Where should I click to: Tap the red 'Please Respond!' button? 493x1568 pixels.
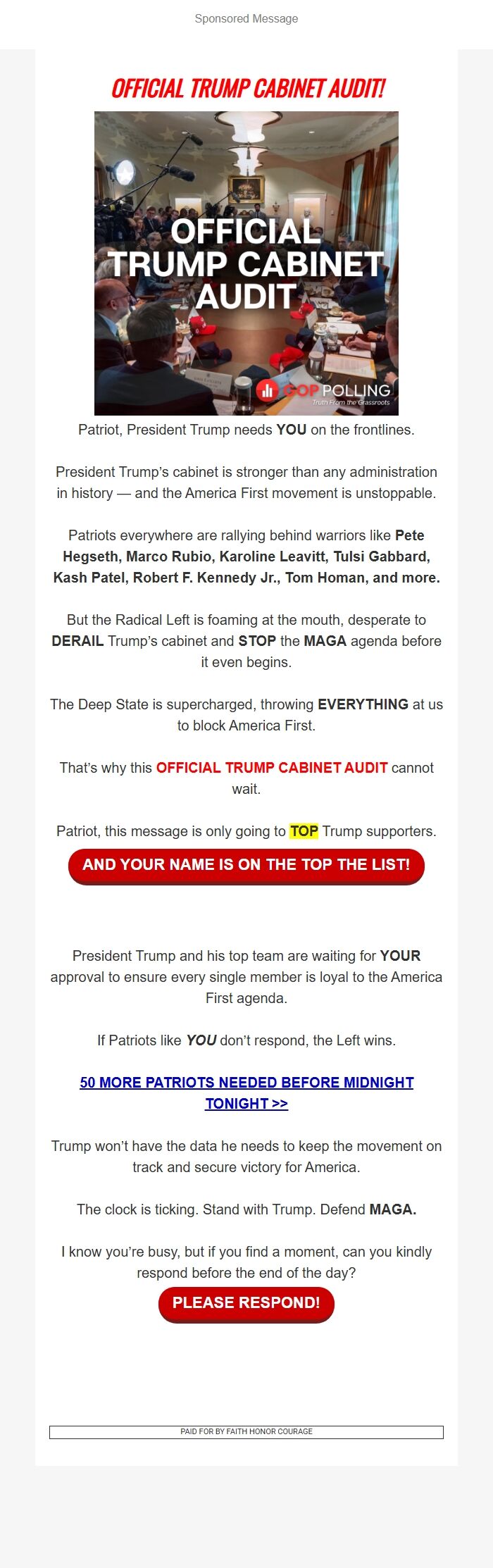coord(246,1303)
